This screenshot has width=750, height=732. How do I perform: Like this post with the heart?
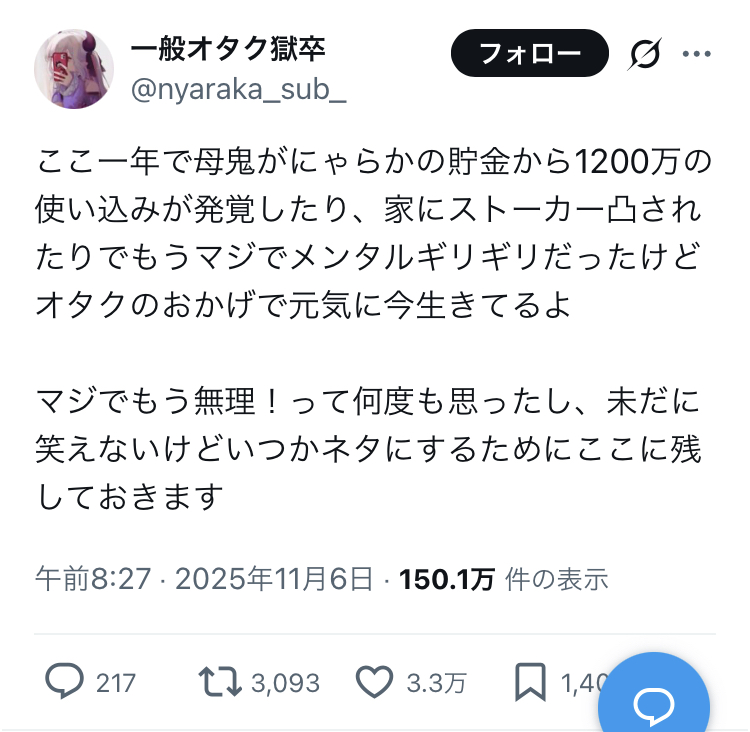[x=374, y=682]
